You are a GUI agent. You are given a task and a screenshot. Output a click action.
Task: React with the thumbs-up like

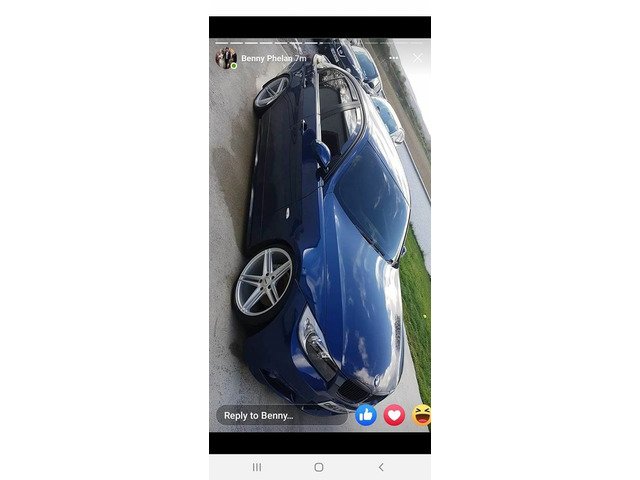click(x=366, y=414)
